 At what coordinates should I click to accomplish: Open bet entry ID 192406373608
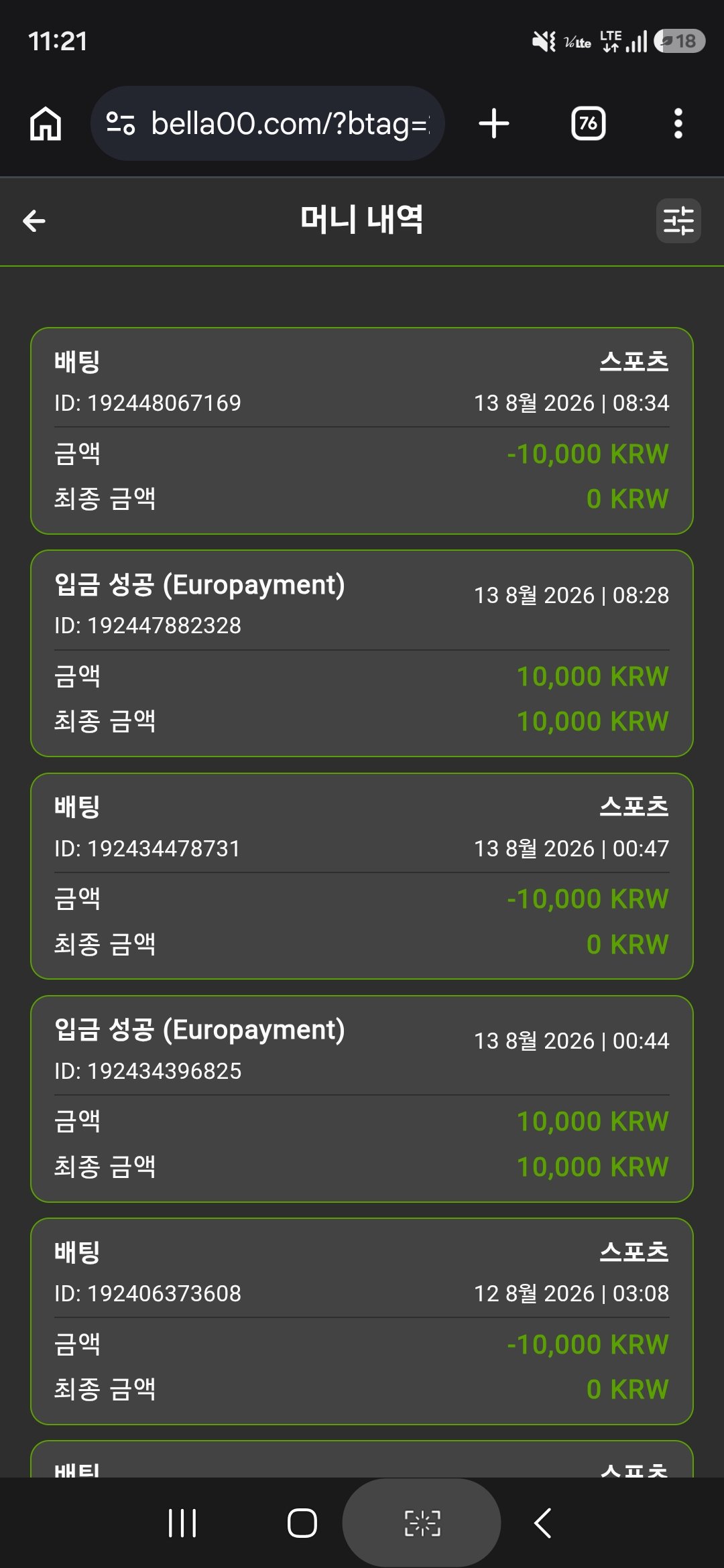[x=362, y=1321]
